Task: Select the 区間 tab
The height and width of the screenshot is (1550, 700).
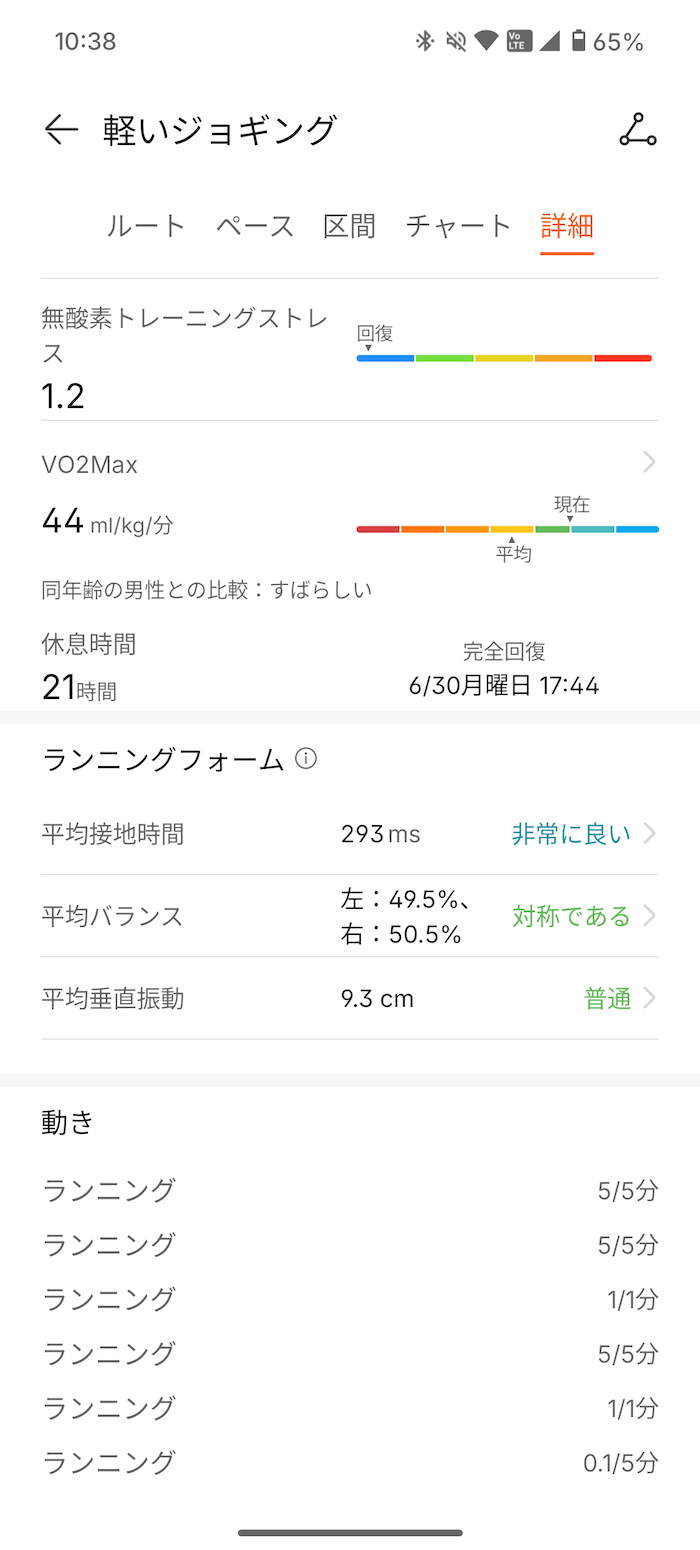Action: [x=350, y=226]
